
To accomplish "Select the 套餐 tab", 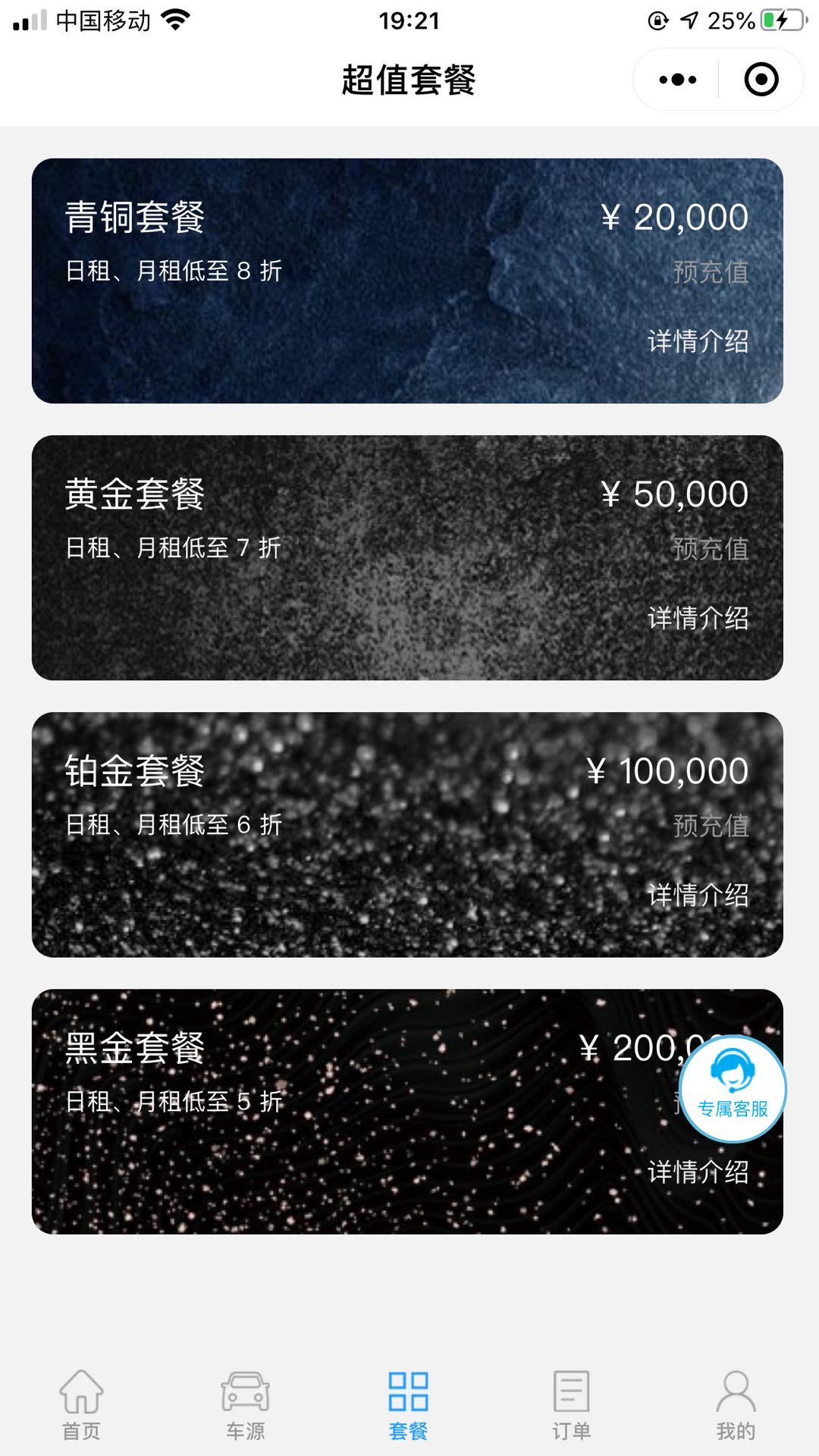I will tap(408, 1405).
